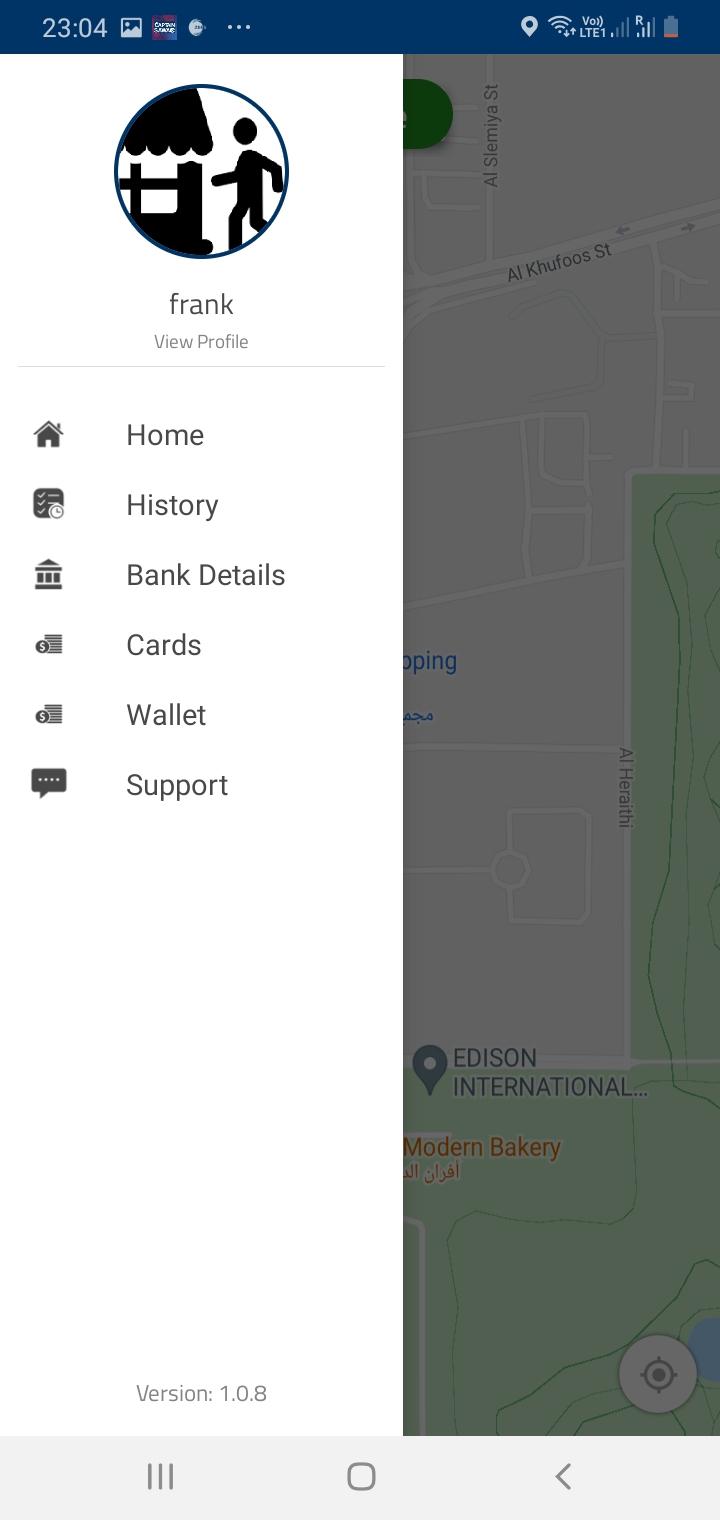Open the History menu item
The width and height of the screenshot is (720, 1520).
coord(201,505)
